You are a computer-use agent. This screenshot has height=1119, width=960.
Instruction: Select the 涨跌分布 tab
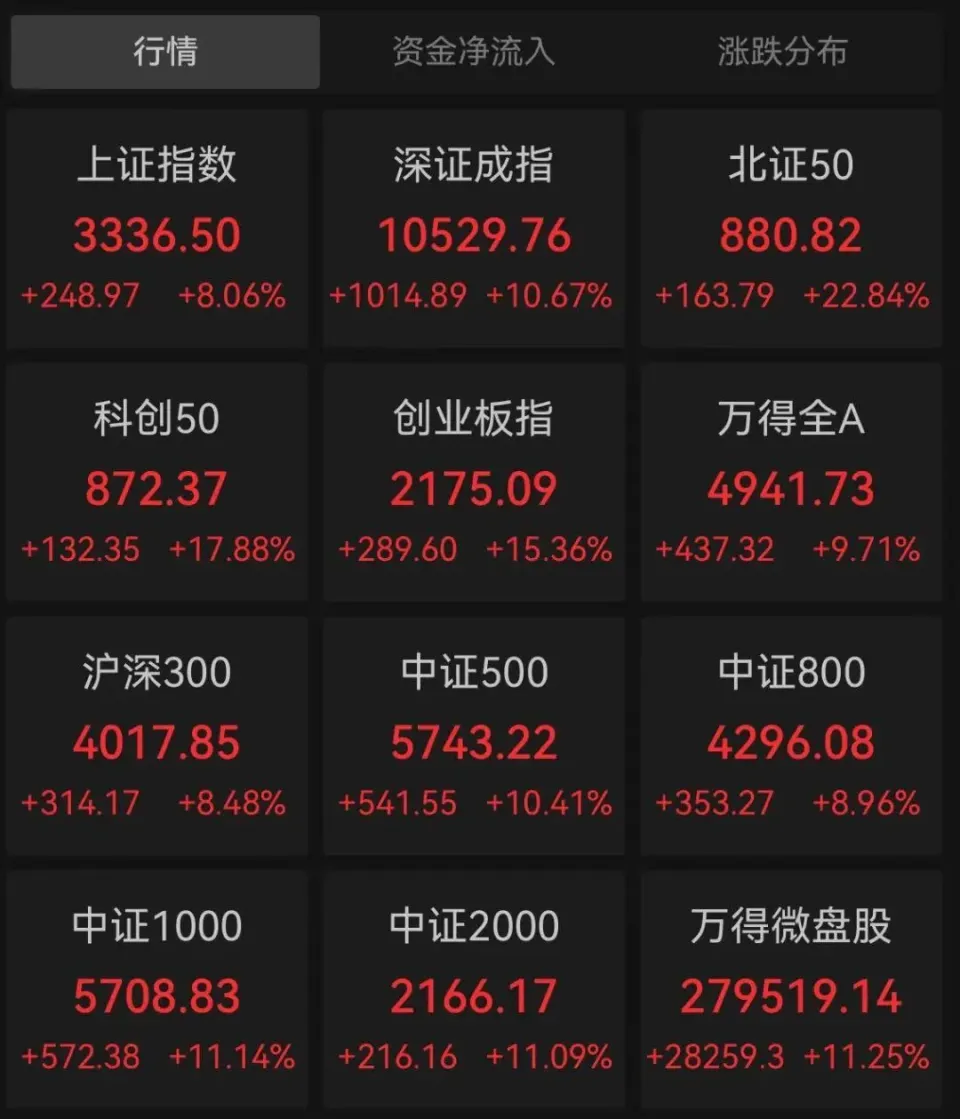(781, 52)
